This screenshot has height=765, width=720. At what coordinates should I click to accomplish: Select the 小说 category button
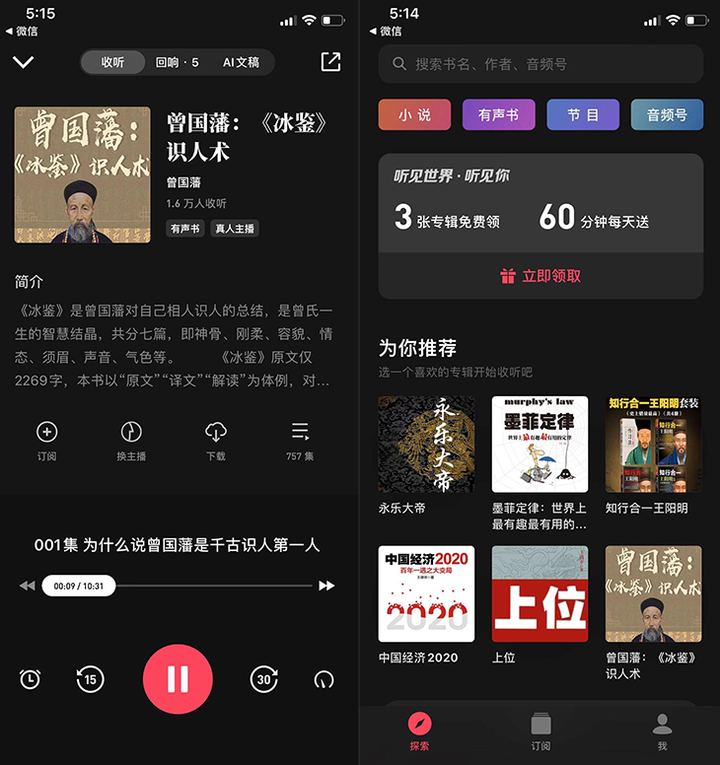(414, 115)
